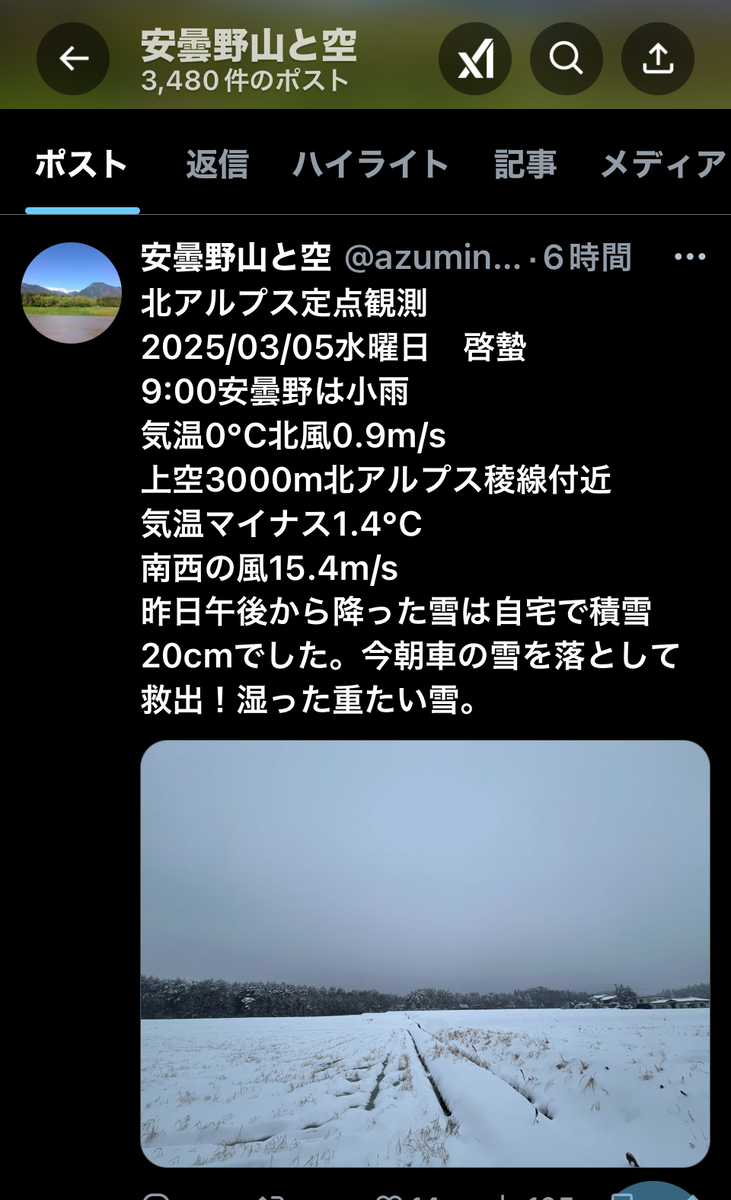This screenshot has width=731, height=1200.
Task: Switch to the ハイライト tab
Action: (x=371, y=164)
